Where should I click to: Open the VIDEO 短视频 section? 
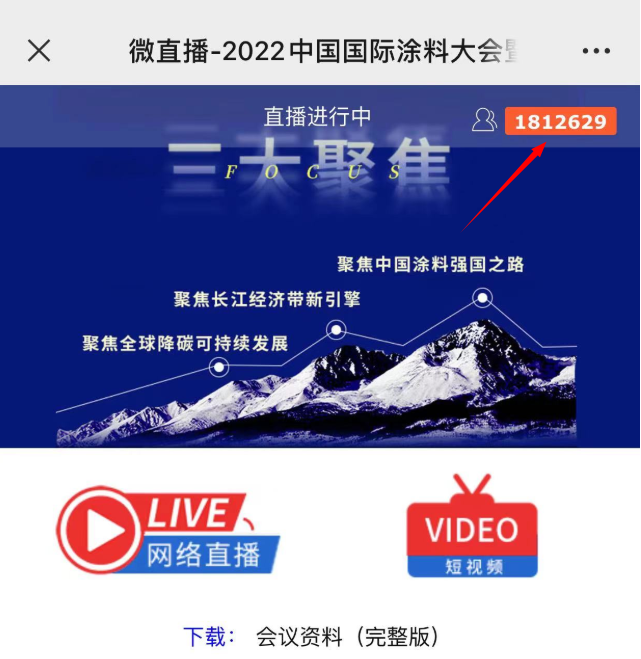[472, 528]
